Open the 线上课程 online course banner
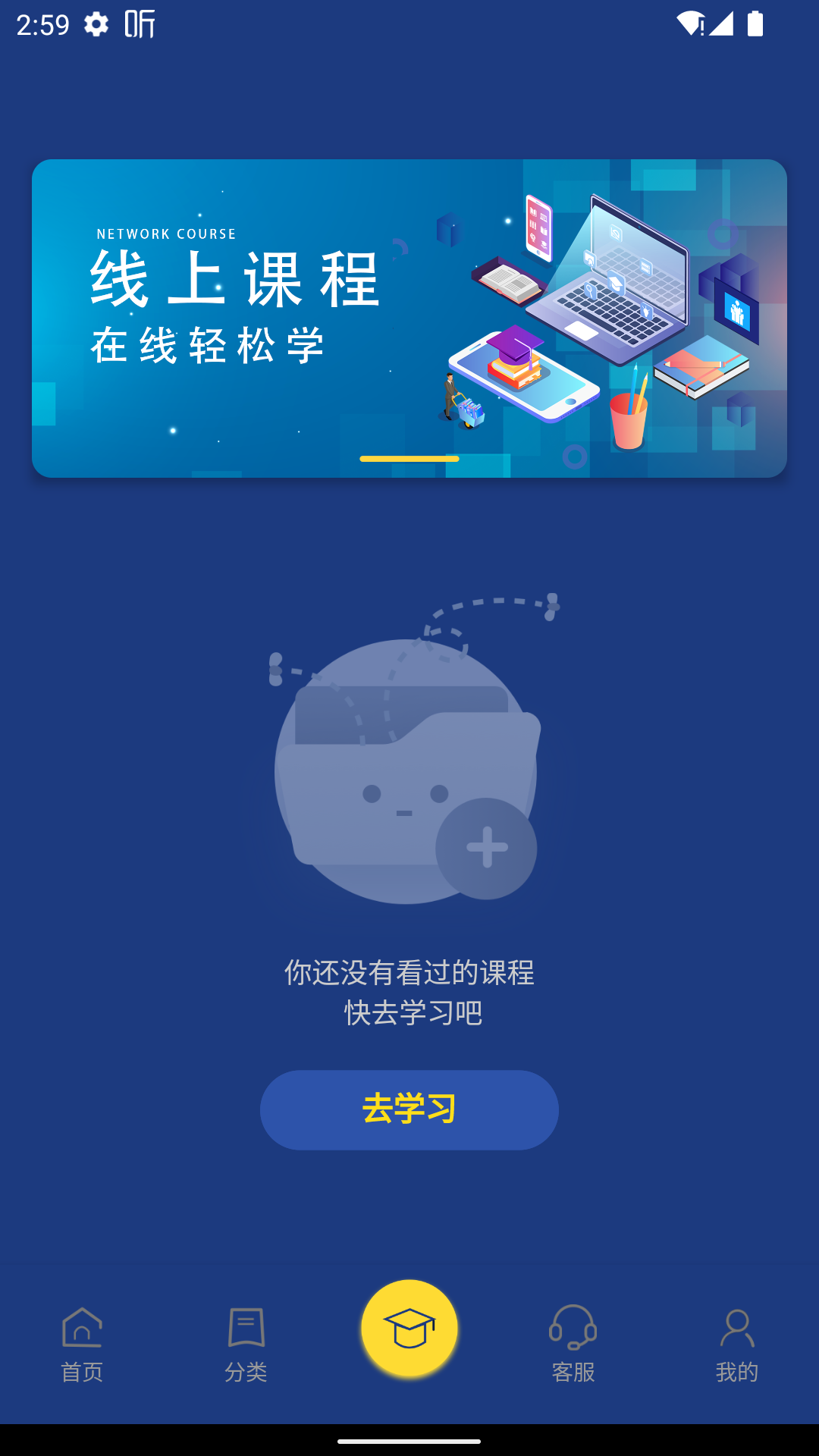Viewport: 819px width, 1456px height. pos(409,318)
